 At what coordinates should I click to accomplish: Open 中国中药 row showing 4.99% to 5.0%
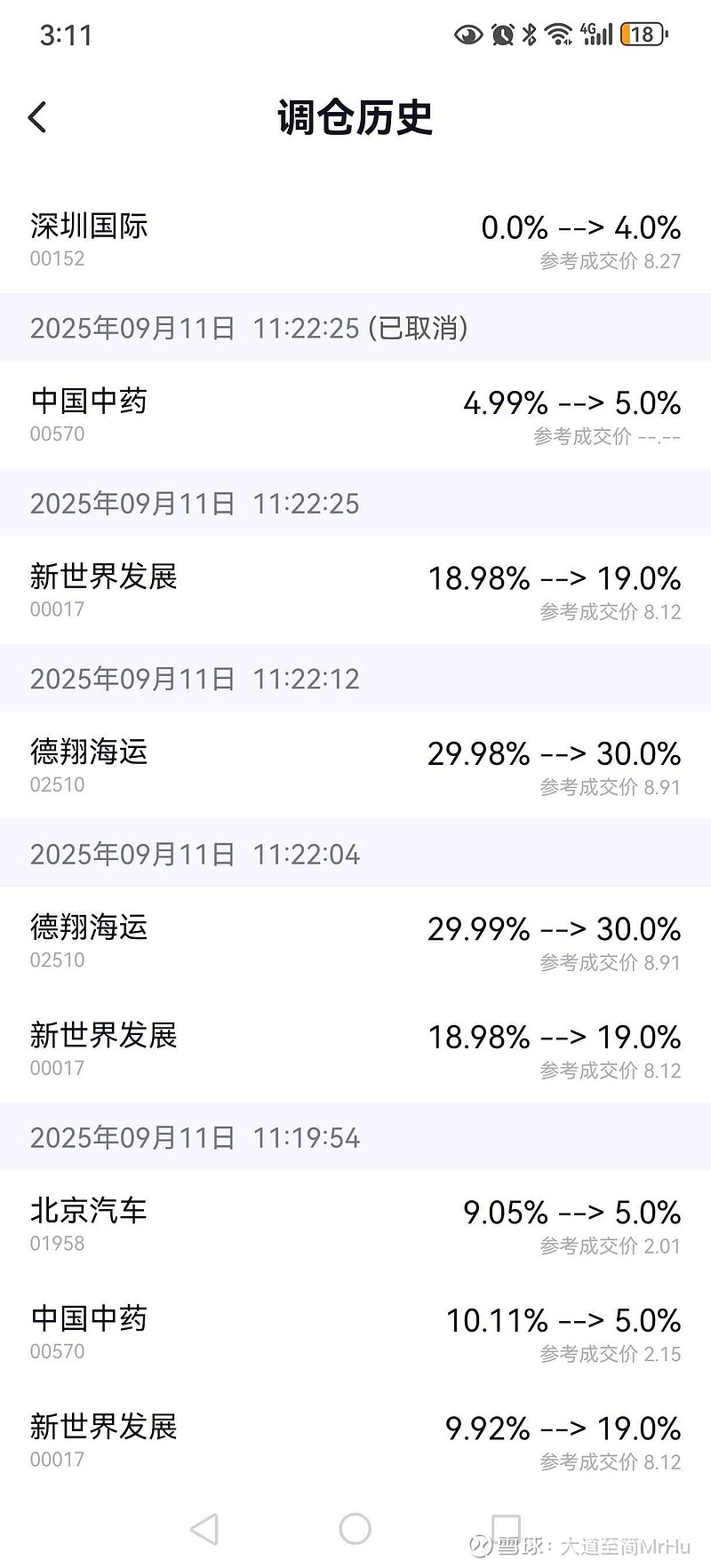pos(355,415)
